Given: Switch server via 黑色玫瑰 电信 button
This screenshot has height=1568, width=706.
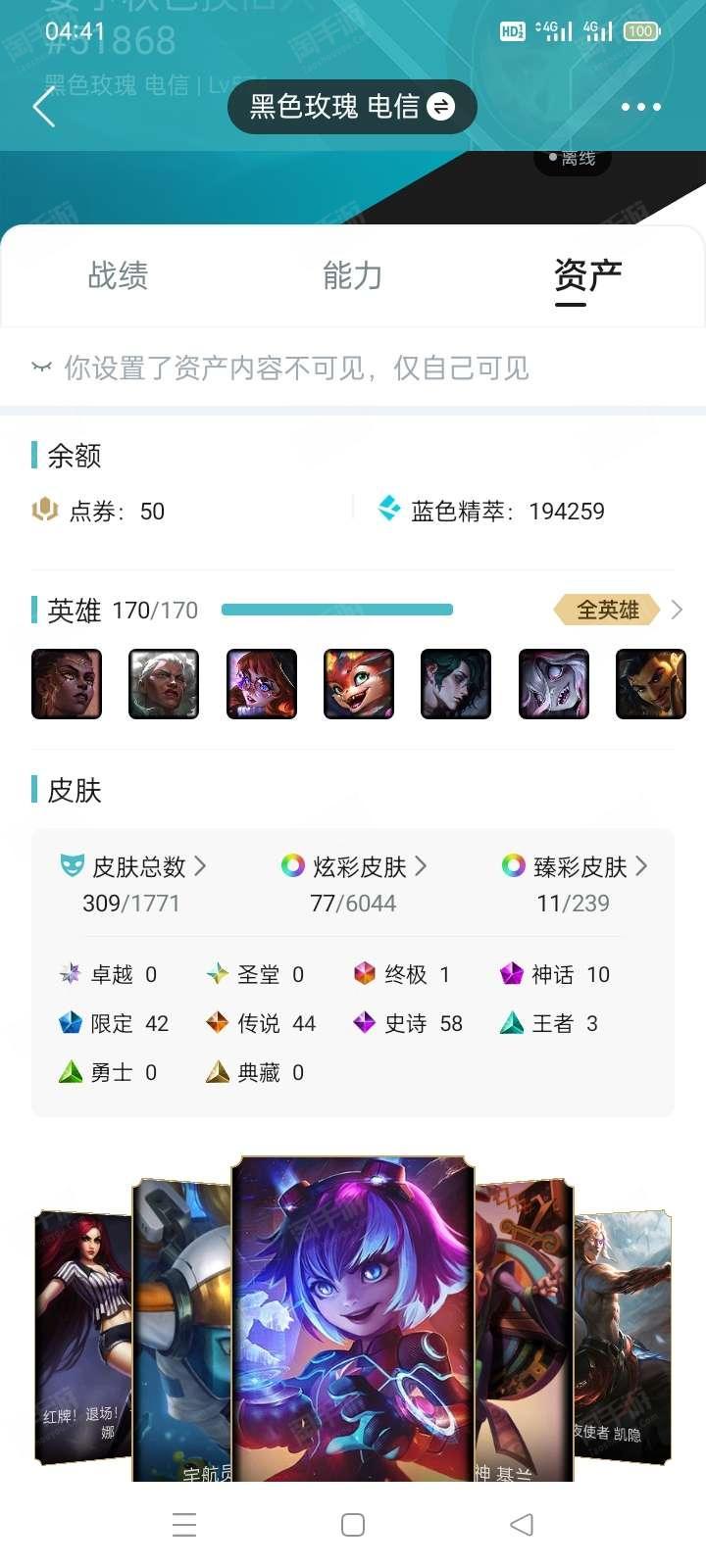Looking at the screenshot, I should [352, 107].
